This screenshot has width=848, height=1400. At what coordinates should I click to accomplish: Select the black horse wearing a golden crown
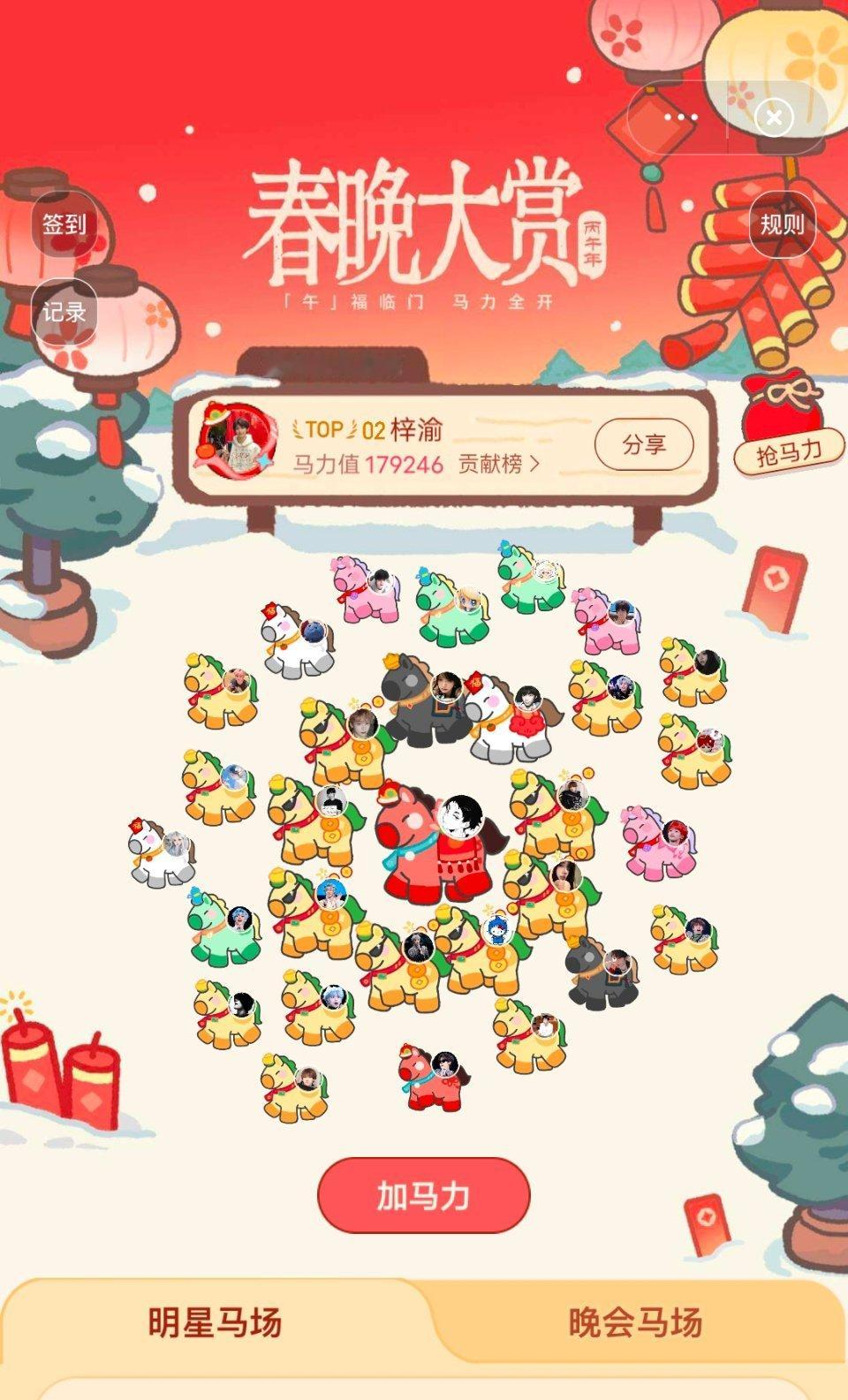tap(423, 707)
